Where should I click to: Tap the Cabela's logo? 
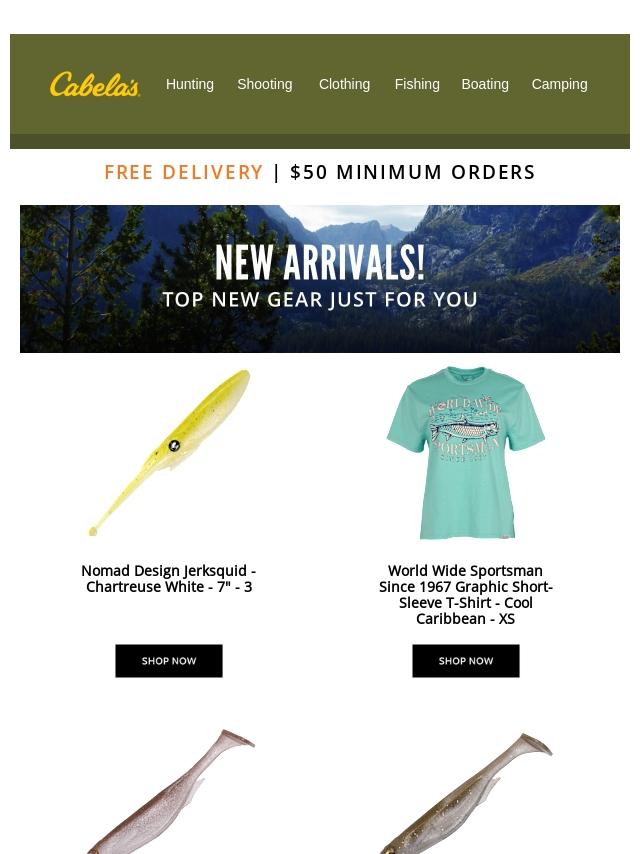coord(95,84)
